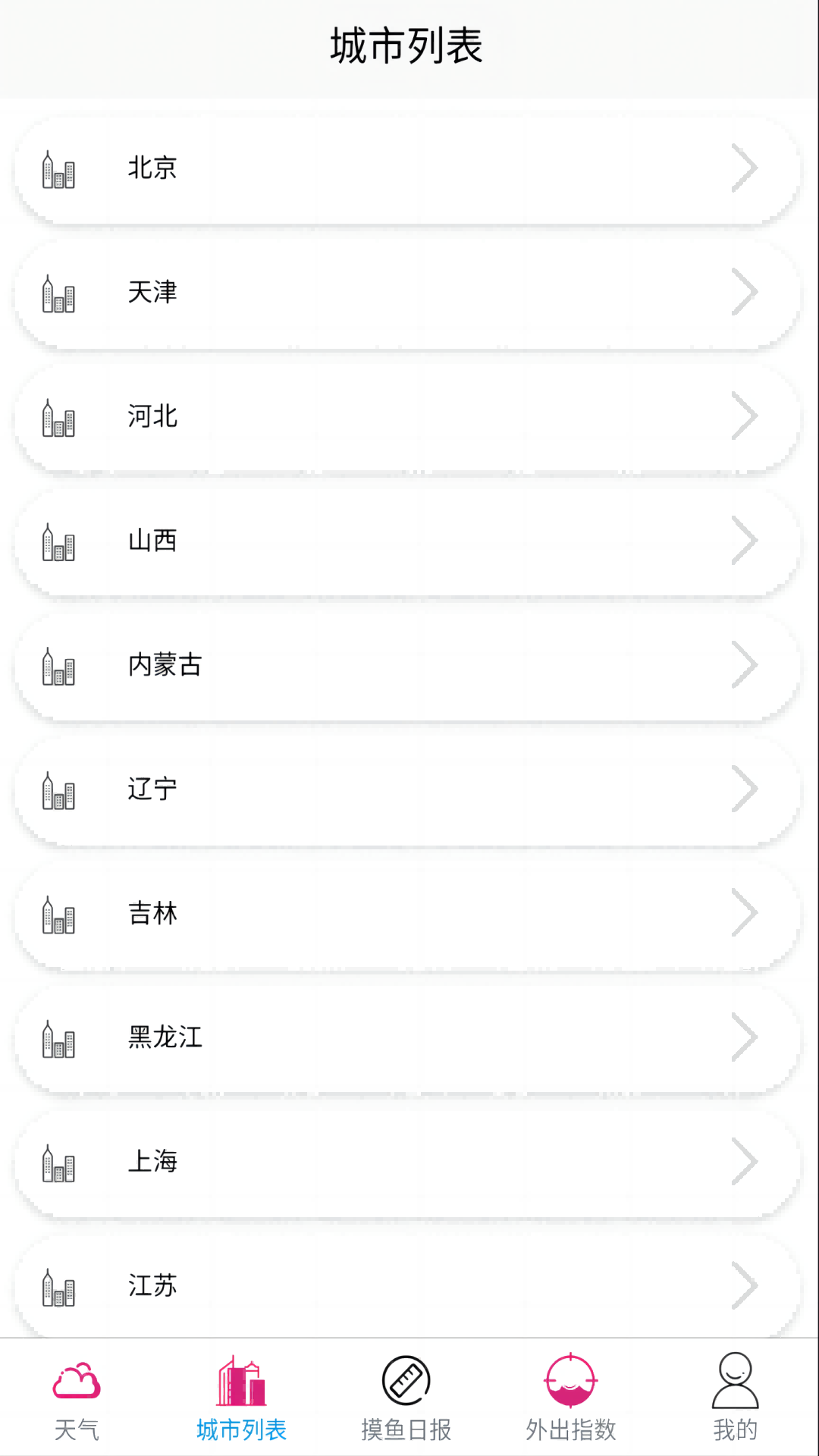Select the 天津 city row
The height and width of the screenshot is (1456, 819).
click(x=409, y=293)
